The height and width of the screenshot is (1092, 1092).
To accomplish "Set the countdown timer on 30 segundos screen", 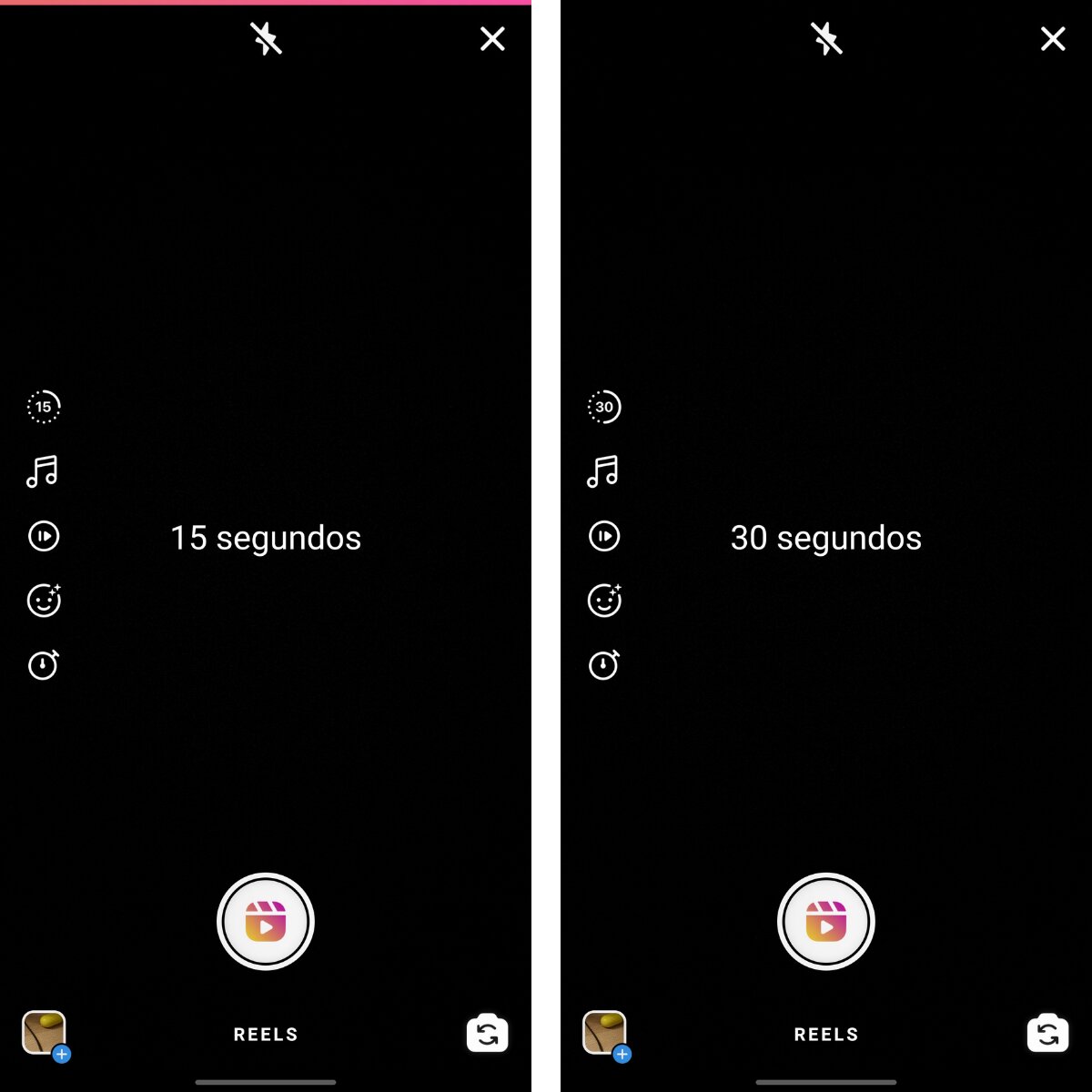I will (604, 665).
